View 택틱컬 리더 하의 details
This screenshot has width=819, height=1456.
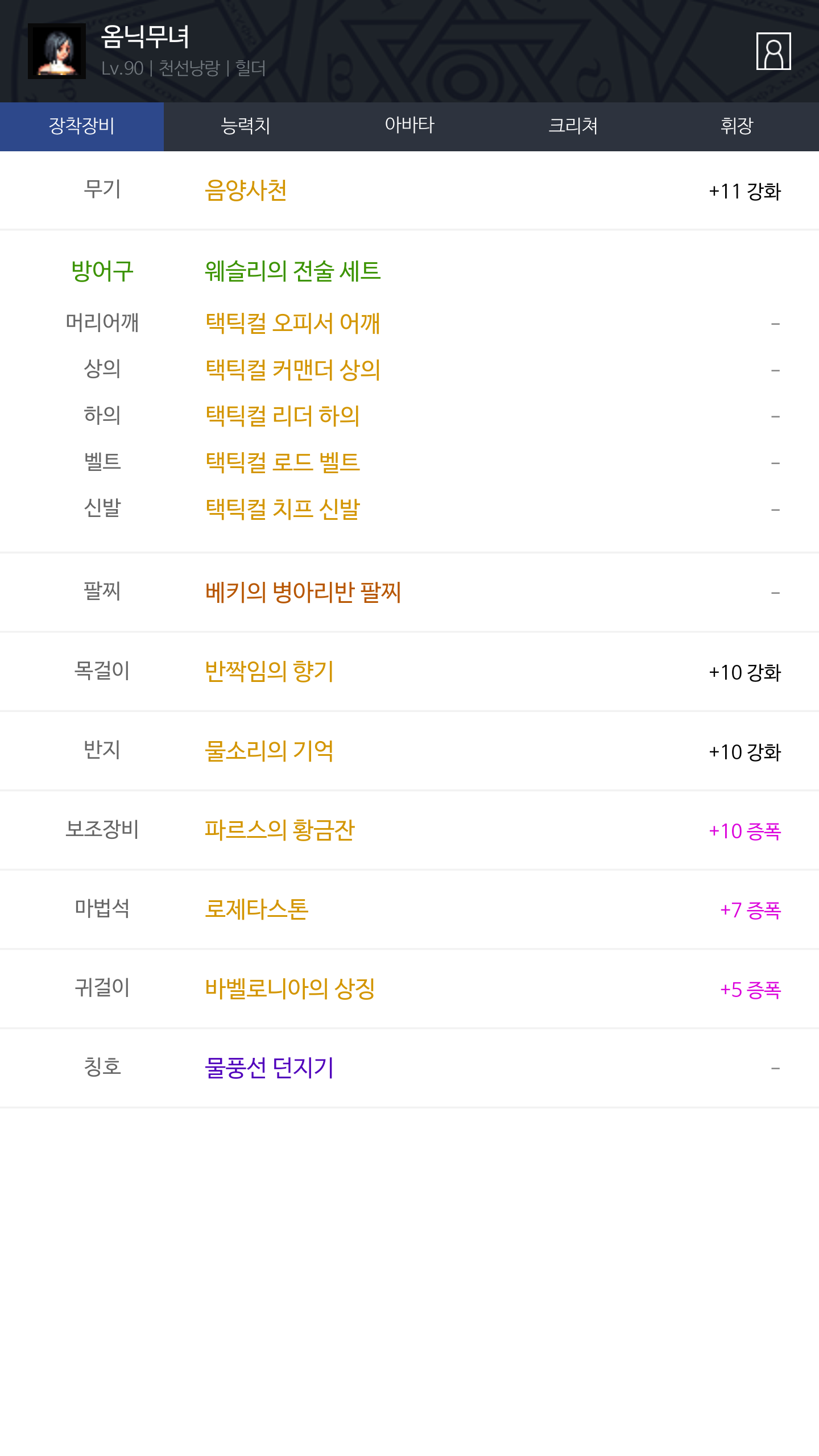(x=282, y=416)
